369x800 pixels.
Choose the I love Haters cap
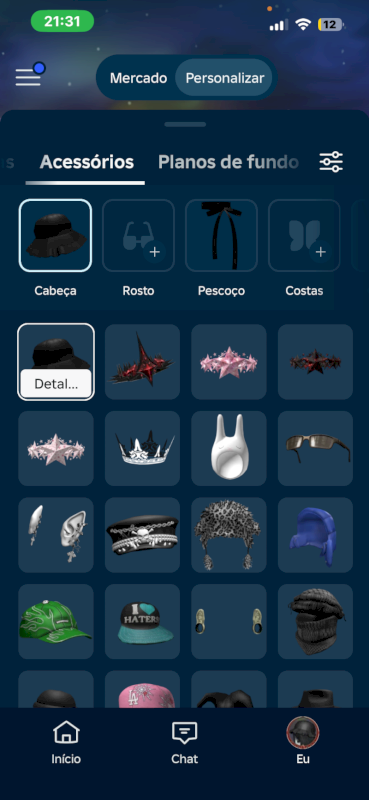[142, 621]
